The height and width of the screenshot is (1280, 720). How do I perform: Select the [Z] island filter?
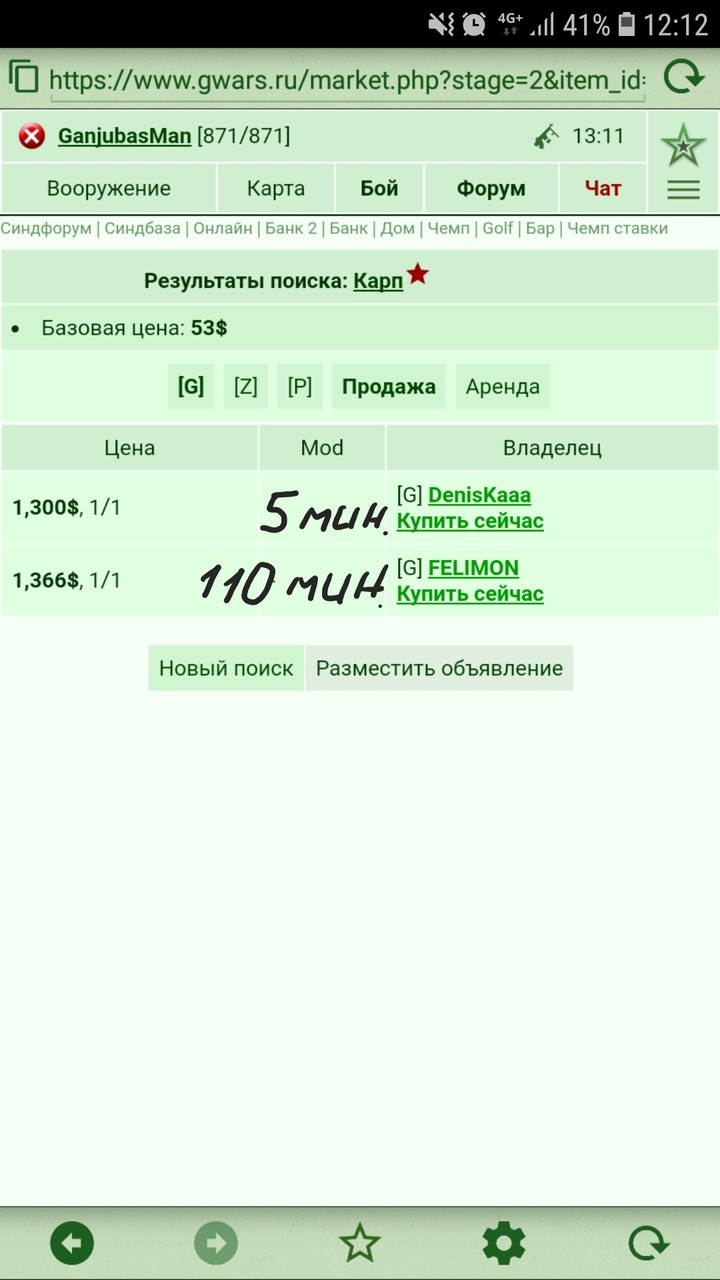[245, 387]
